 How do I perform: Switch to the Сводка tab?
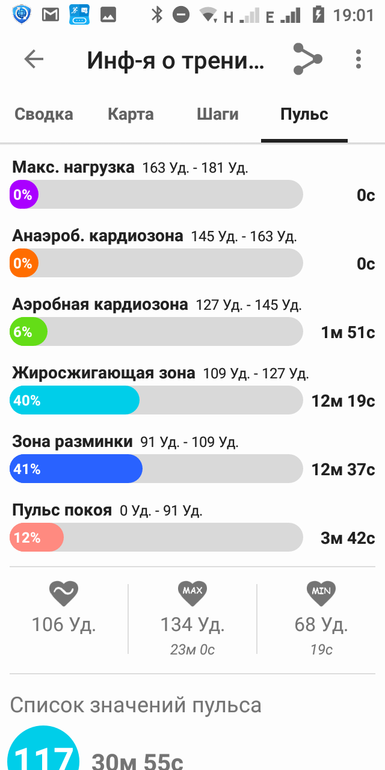pyautogui.click(x=44, y=114)
